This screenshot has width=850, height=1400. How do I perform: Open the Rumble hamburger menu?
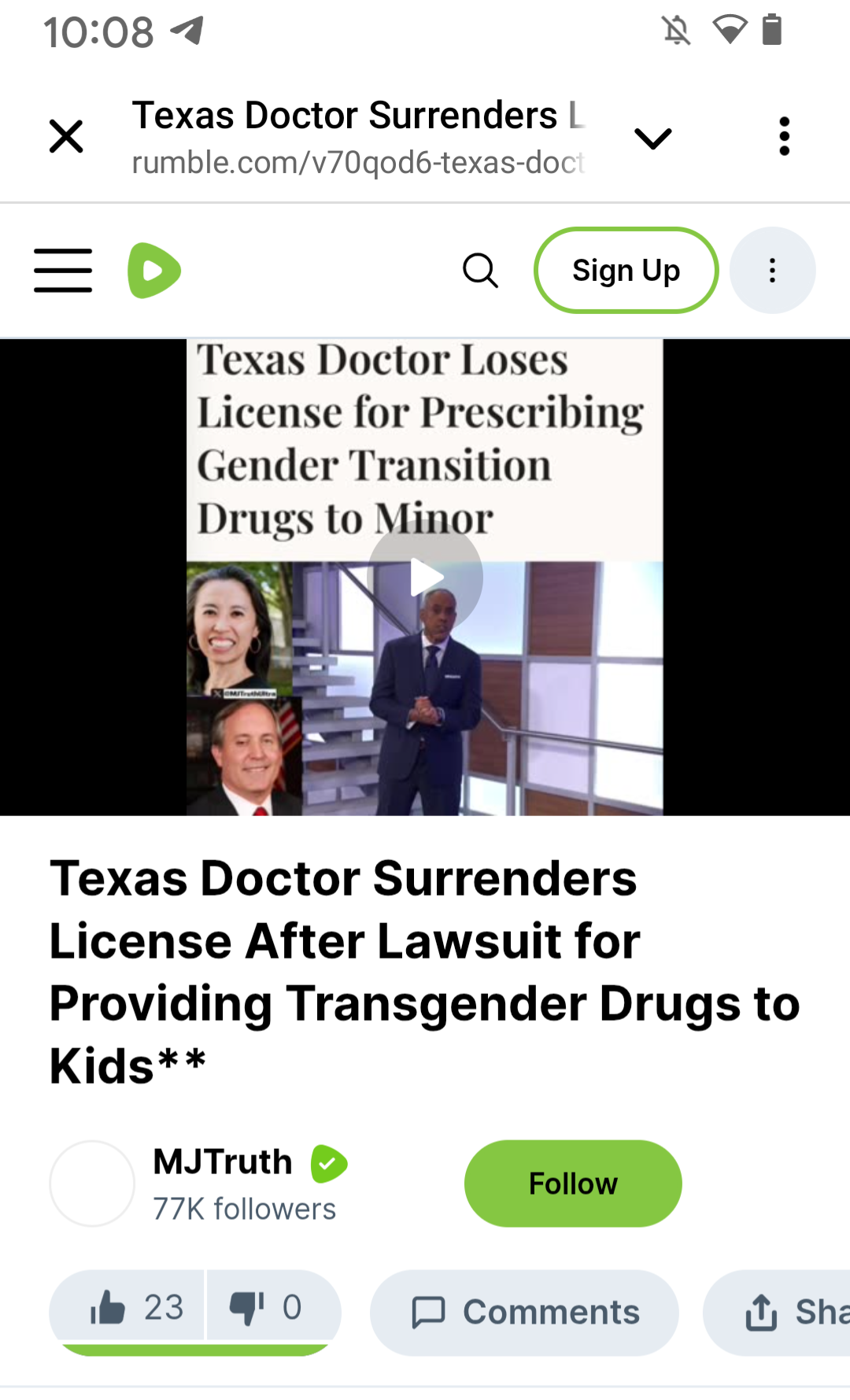point(63,271)
